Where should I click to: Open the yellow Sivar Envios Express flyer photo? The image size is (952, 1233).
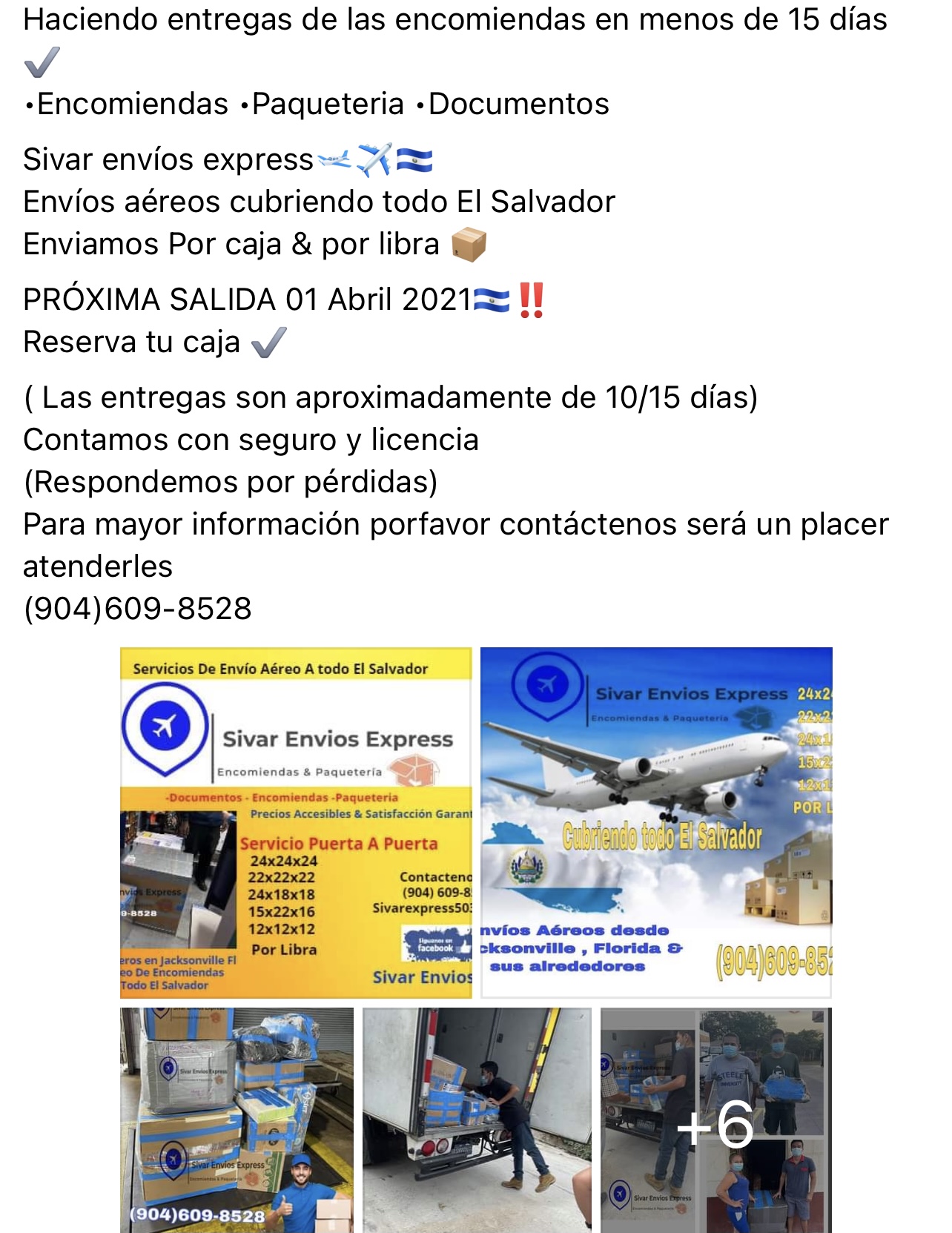(296, 822)
